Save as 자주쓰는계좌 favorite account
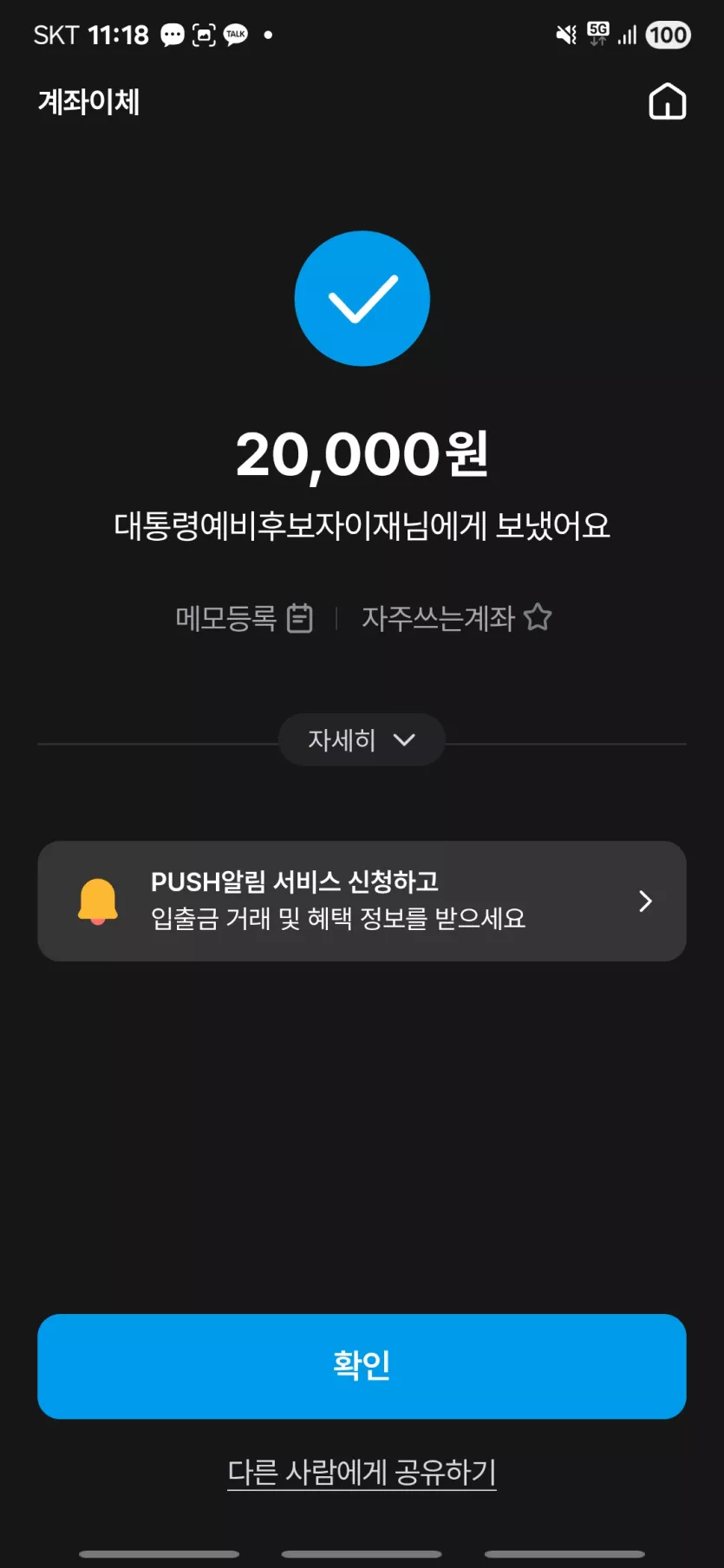Image resolution: width=724 pixels, height=1568 pixels. coord(456,618)
